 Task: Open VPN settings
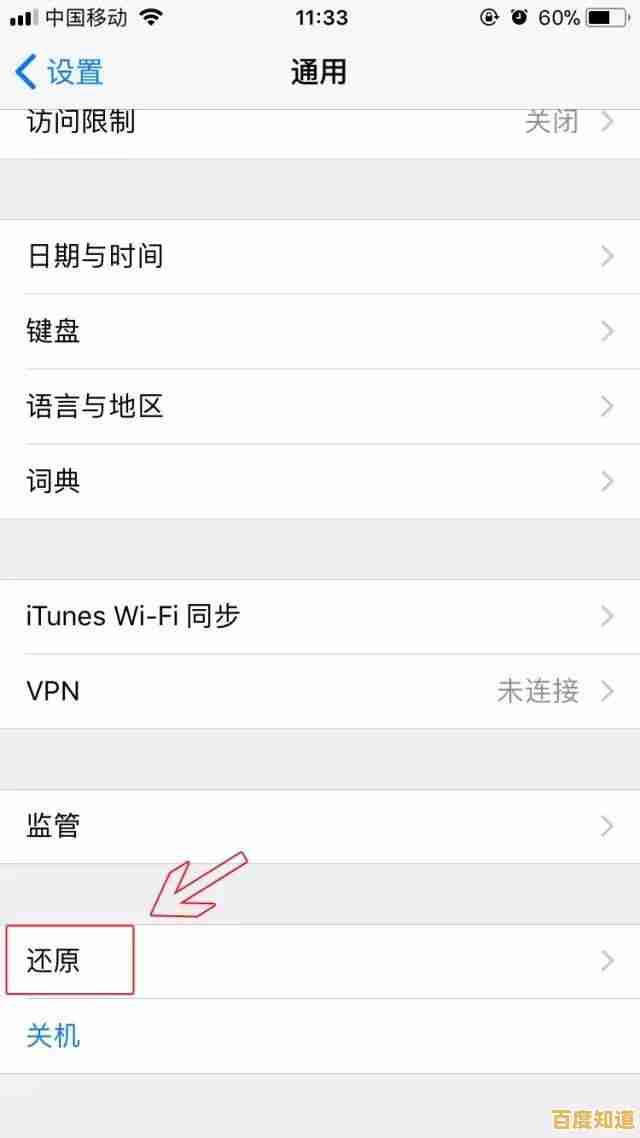coord(320,691)
